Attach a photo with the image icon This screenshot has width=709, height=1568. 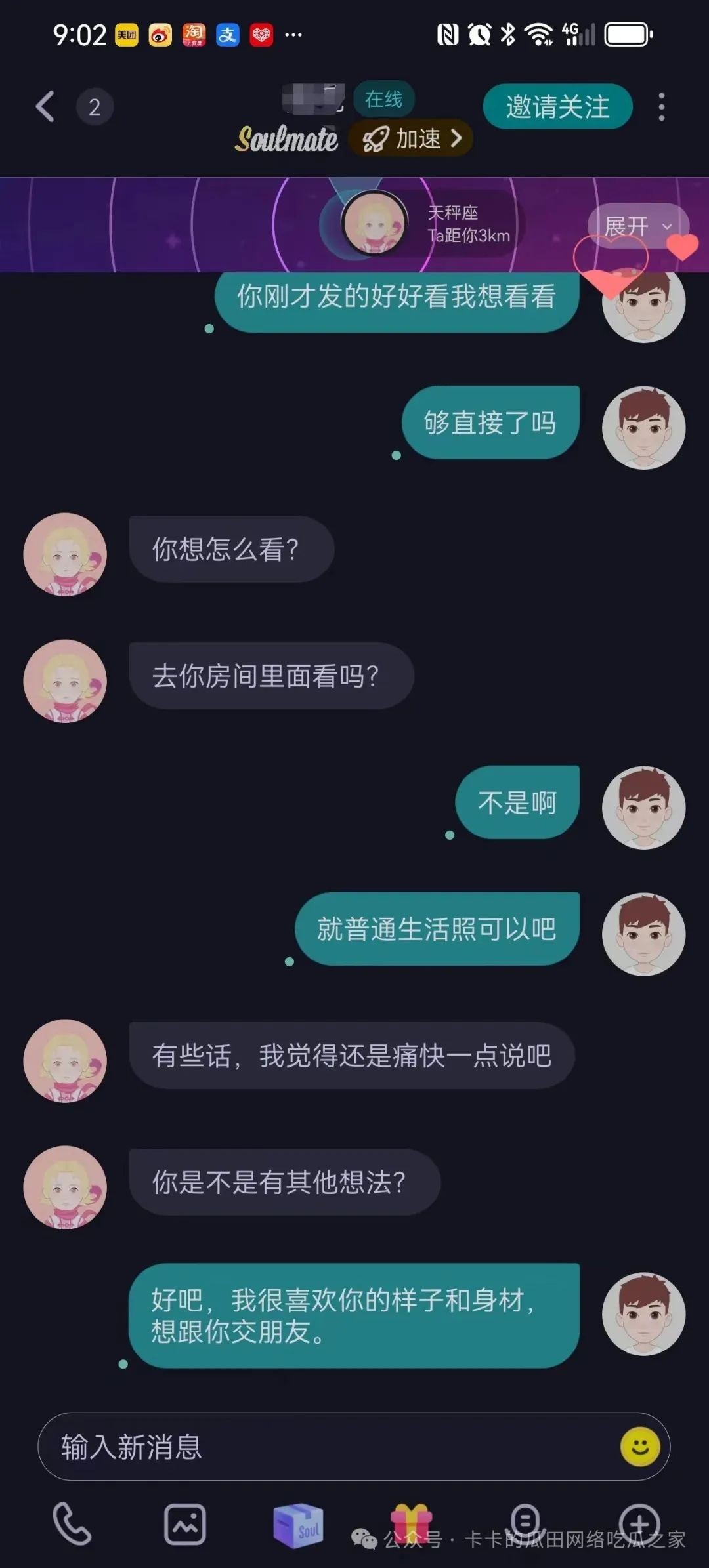[x=184, y=1523]
